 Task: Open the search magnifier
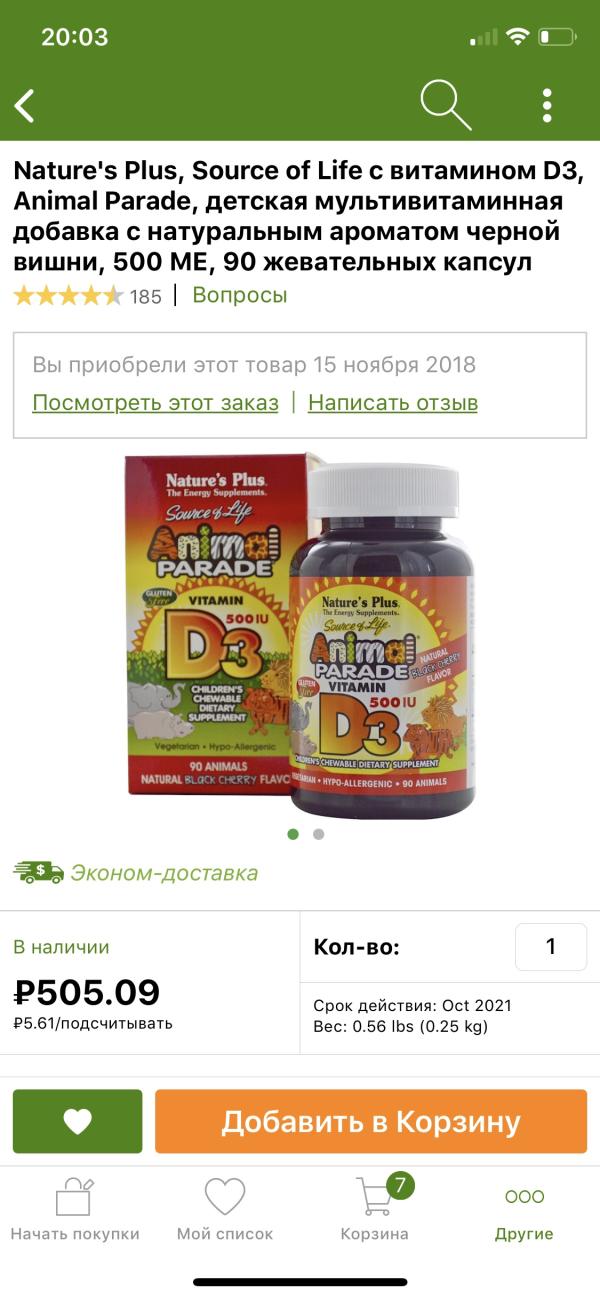coord(445,104)
